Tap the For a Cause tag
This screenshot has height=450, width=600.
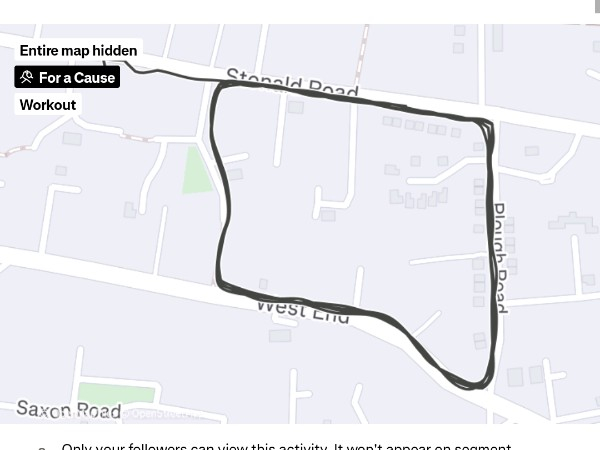click(x=67, y=77)
